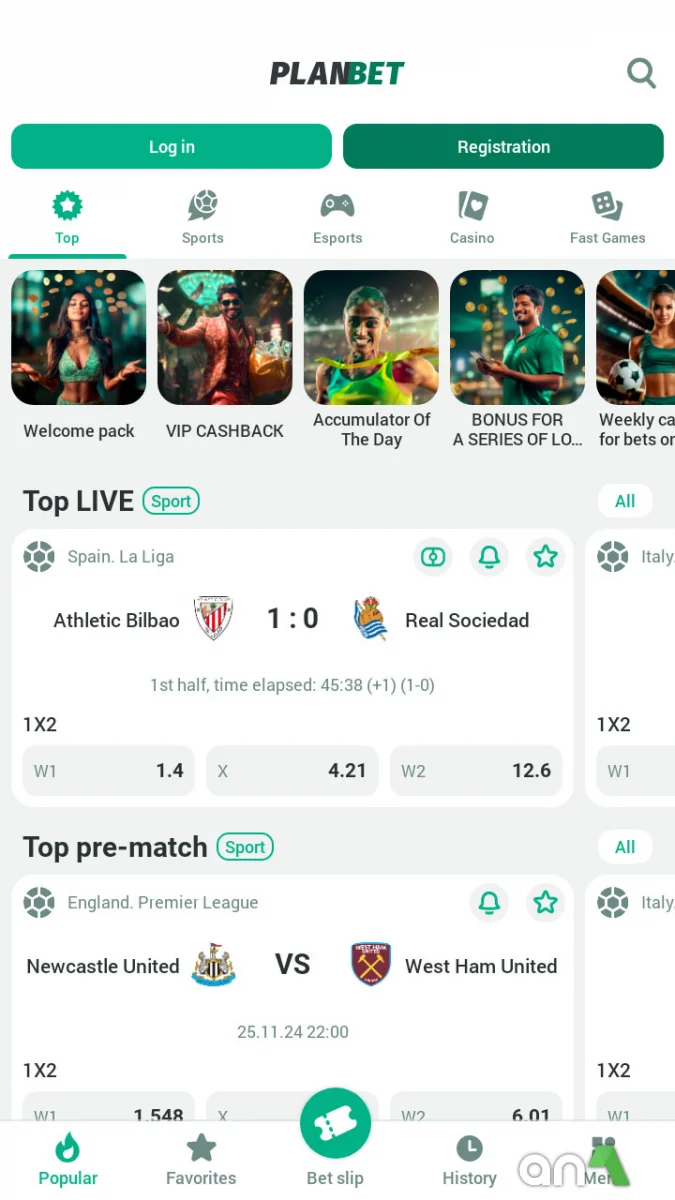
Task: Select W2 at odds 12.6
Action: (x=476, y=771)
